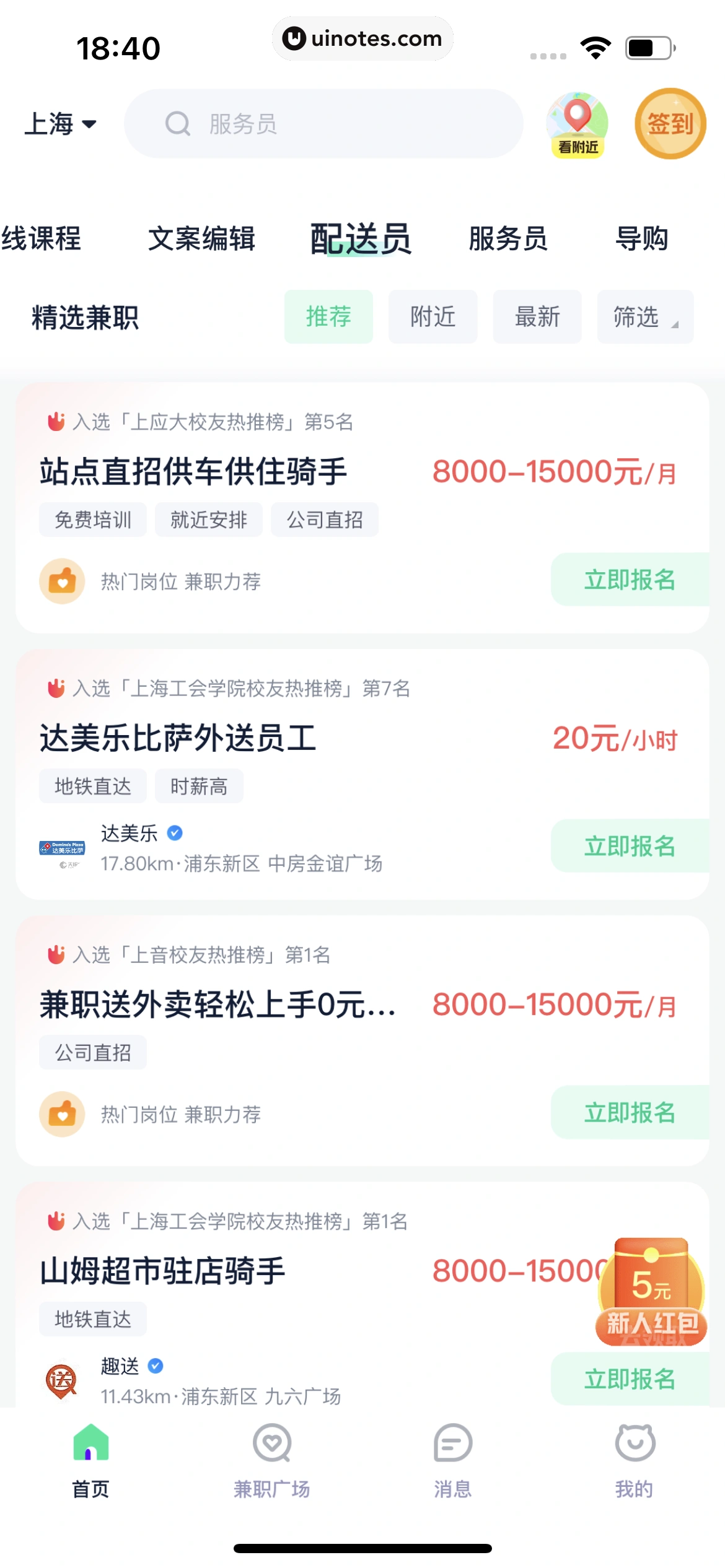
Task: Open the 消息 messages tab
Action: (x=452, y=1460)
